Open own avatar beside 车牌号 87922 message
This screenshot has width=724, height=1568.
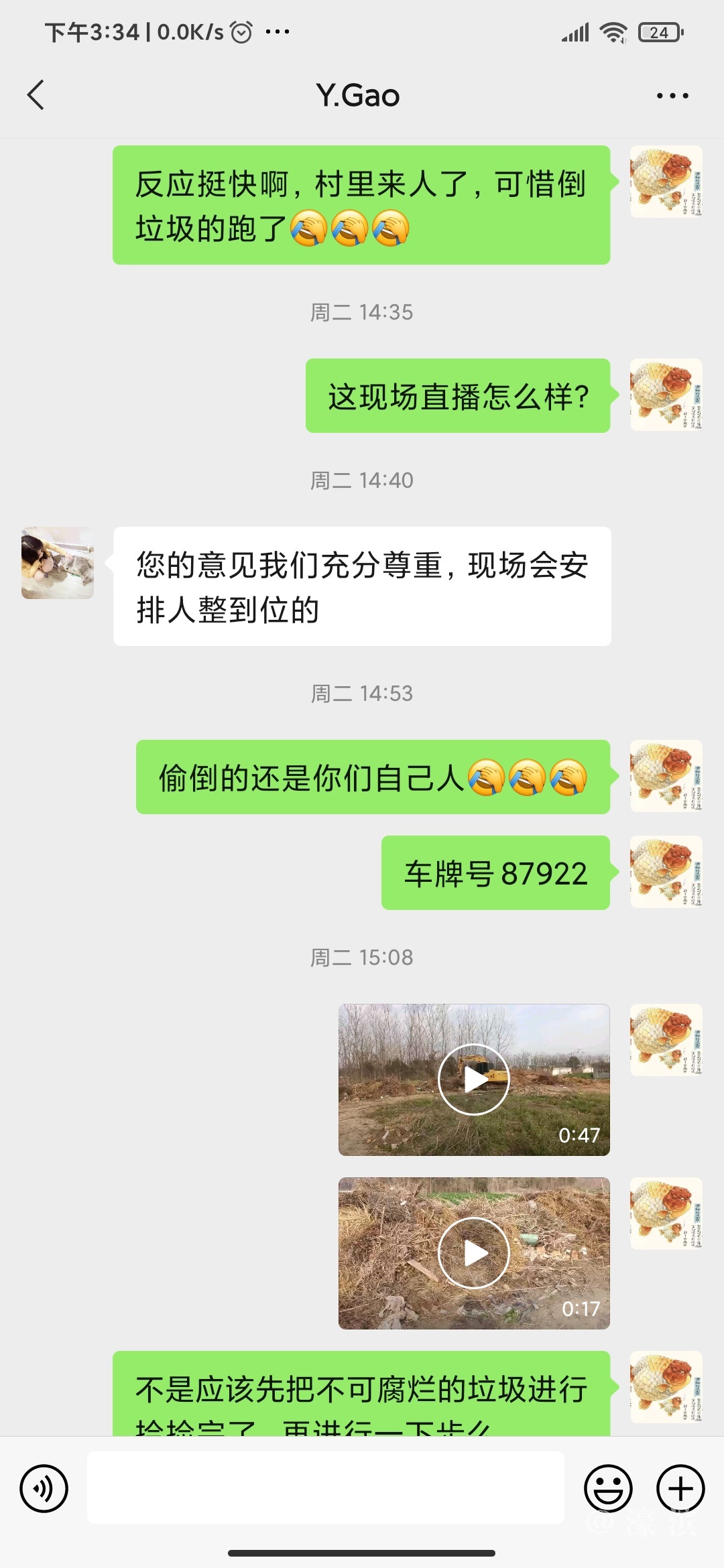(x=666, y=872)
